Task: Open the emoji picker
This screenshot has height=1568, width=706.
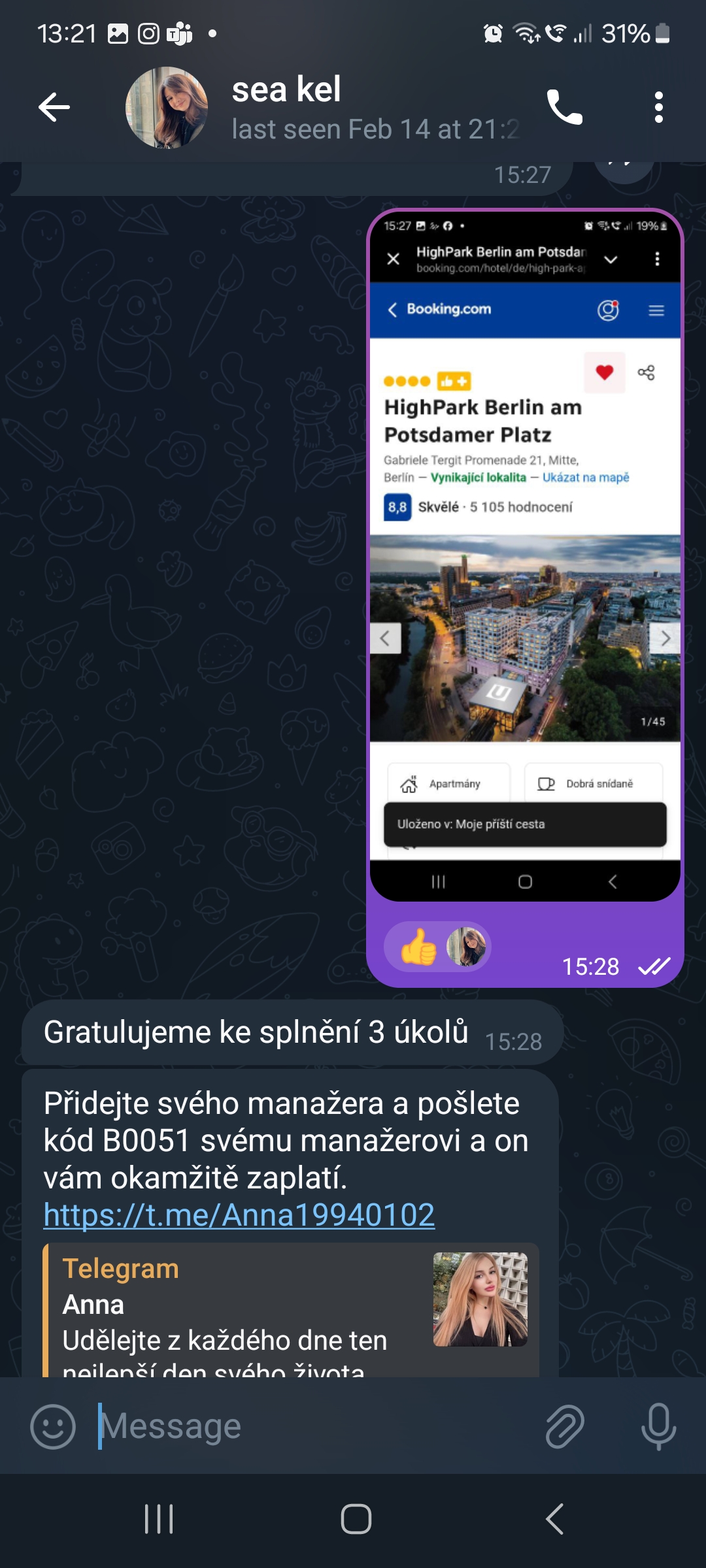Action: pos(53,1427)
